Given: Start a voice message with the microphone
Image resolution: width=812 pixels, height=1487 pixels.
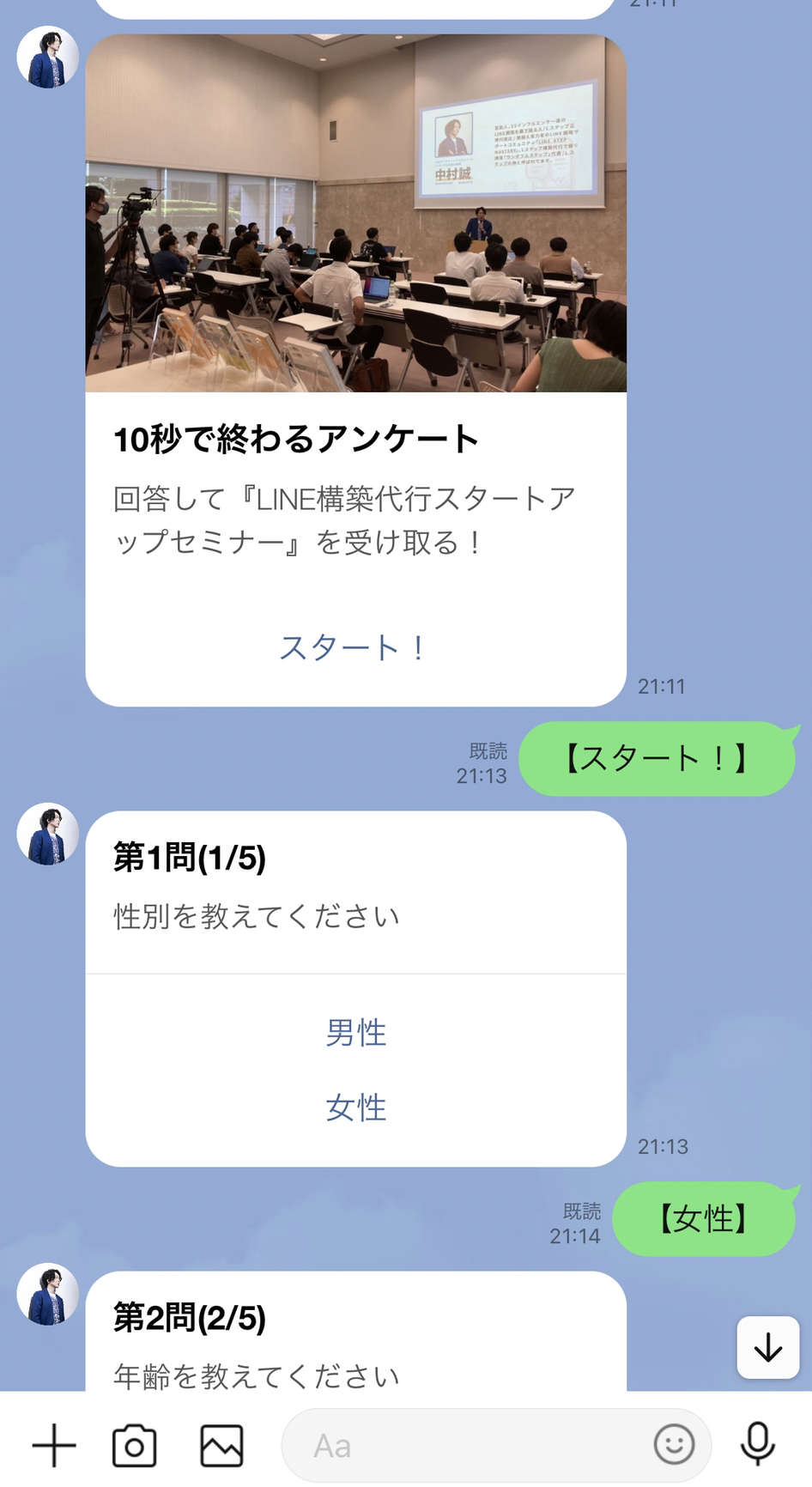Looking at the screenshot, I should point(757,1444).
